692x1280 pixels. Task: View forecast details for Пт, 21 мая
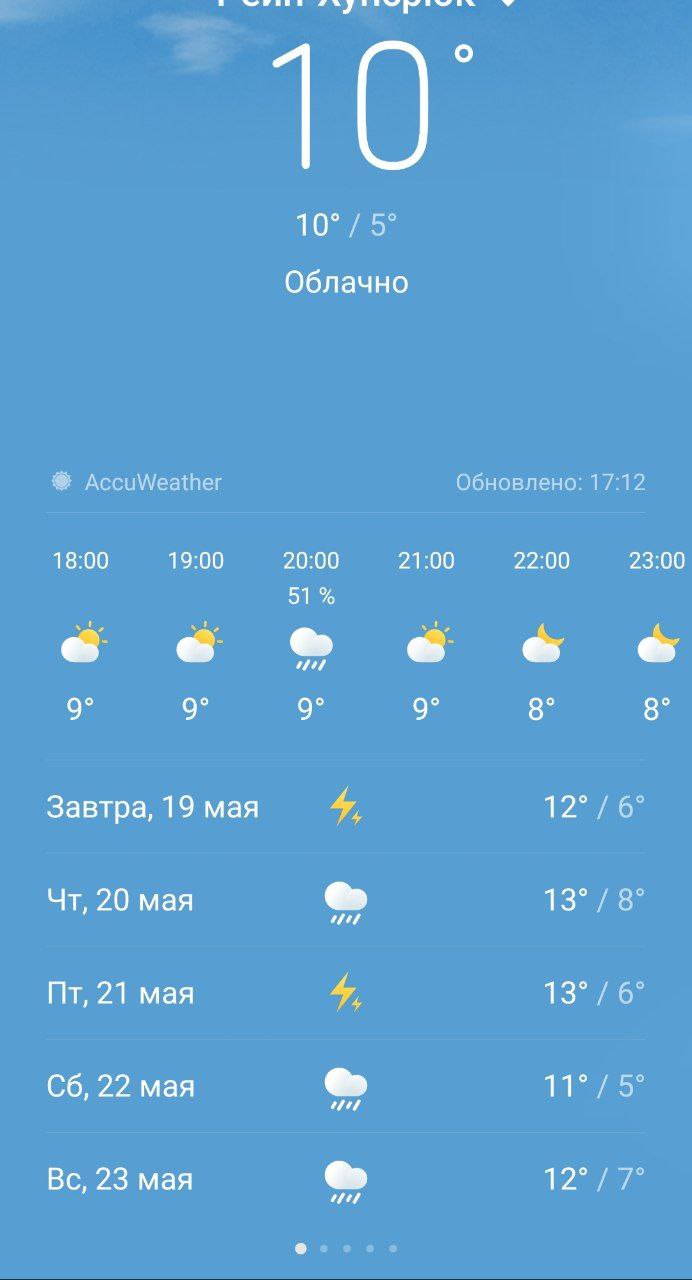coord(345,993)
